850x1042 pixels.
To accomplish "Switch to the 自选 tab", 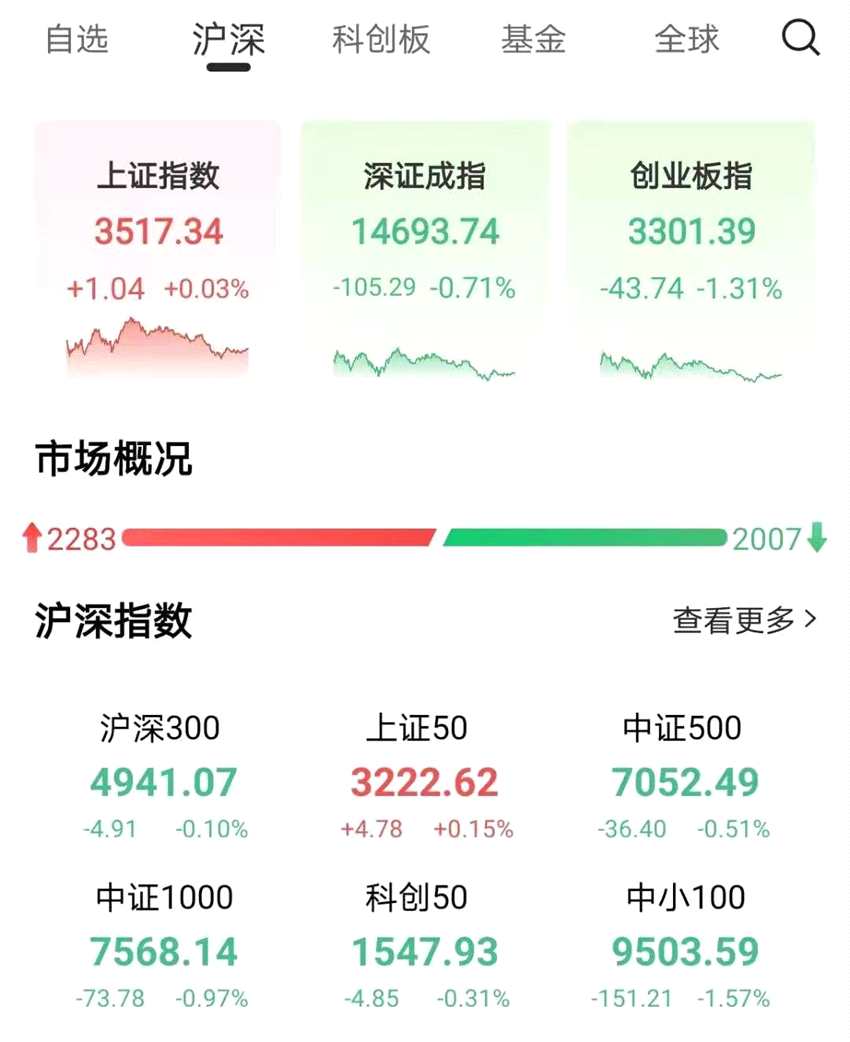I will 77,40.
